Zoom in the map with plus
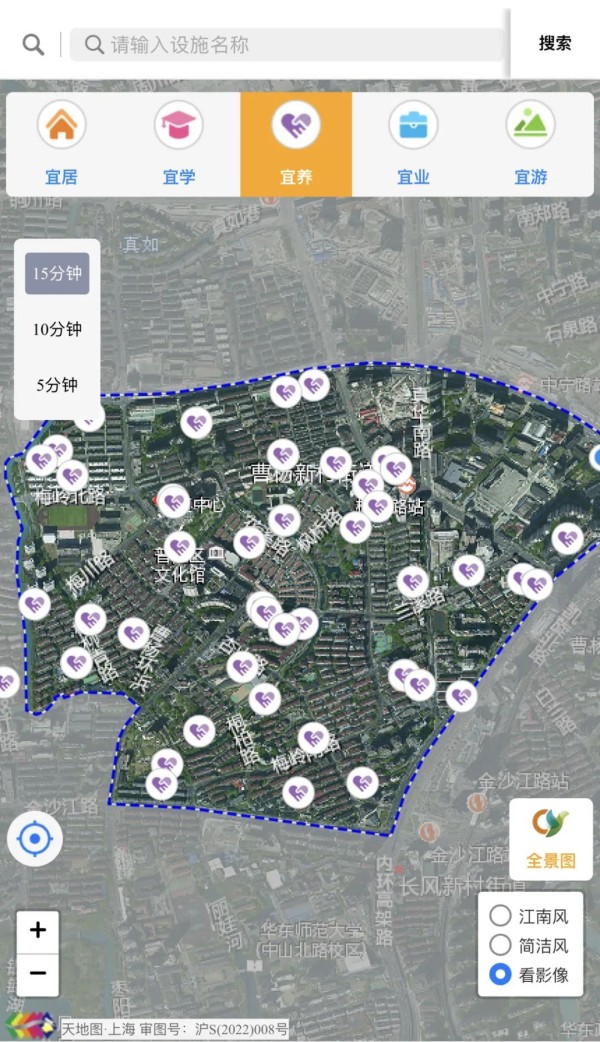This screenshot has width=600, height=1042. click(x=38, y=931)
